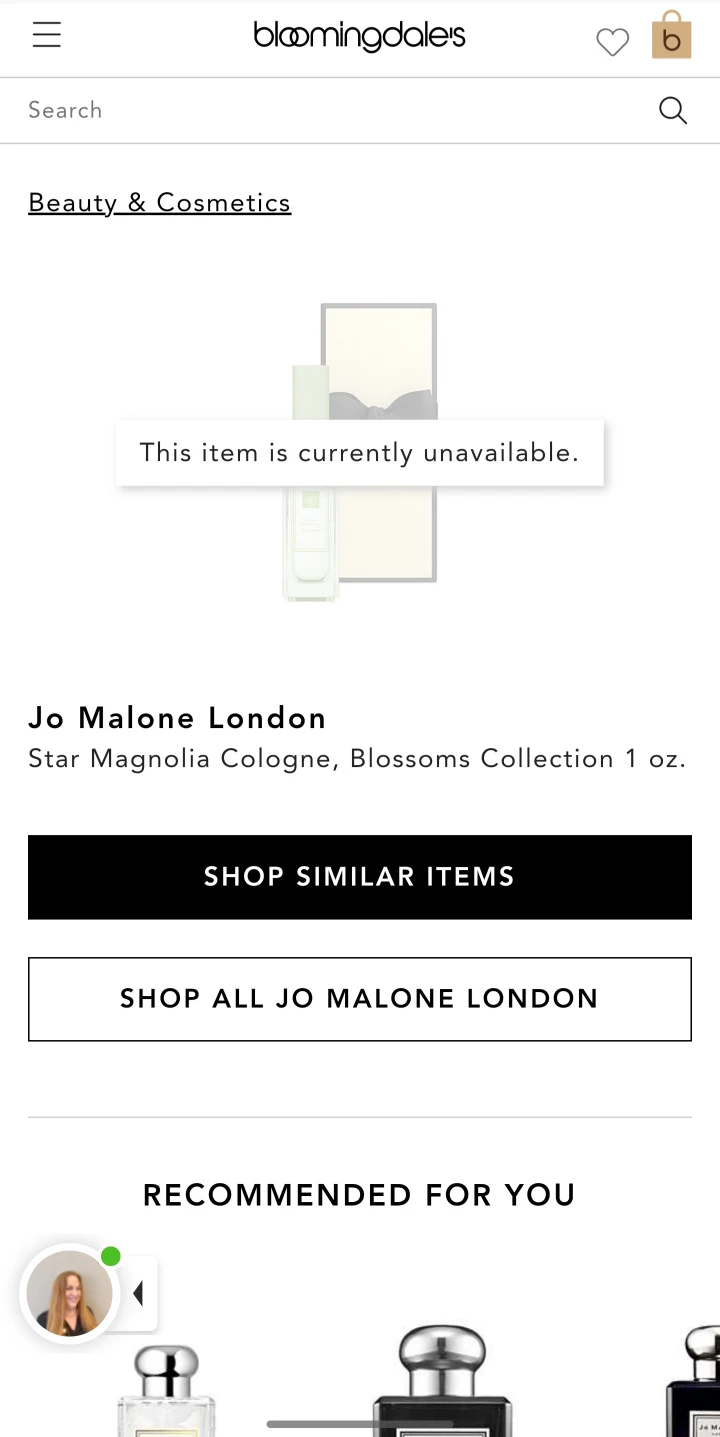Tap the Search input field
This screenshot has height=1437, width=720.
point(330,110)
